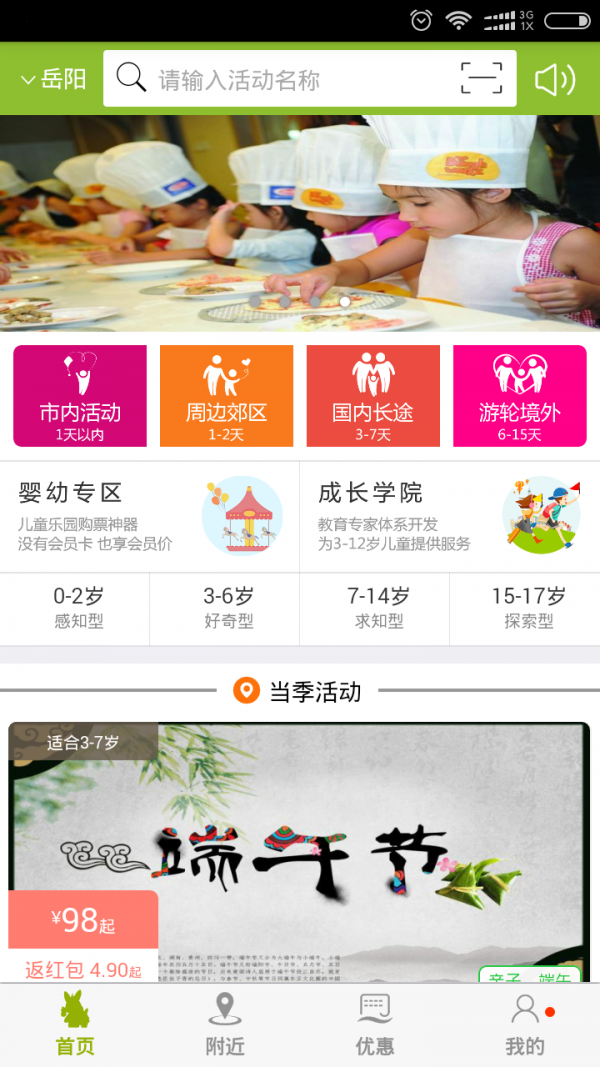600x1067 pixels.
Task: Select the 周边郊区 category
Action: click(227, 396)
